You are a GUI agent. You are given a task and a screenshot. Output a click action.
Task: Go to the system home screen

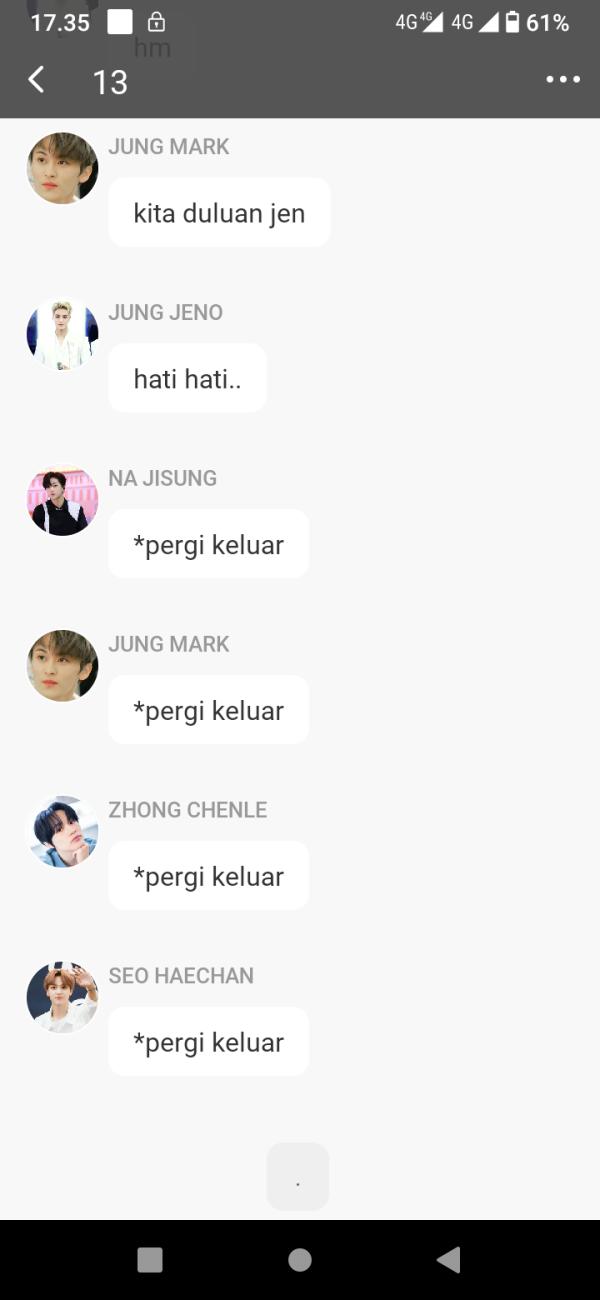[299, 1260]
